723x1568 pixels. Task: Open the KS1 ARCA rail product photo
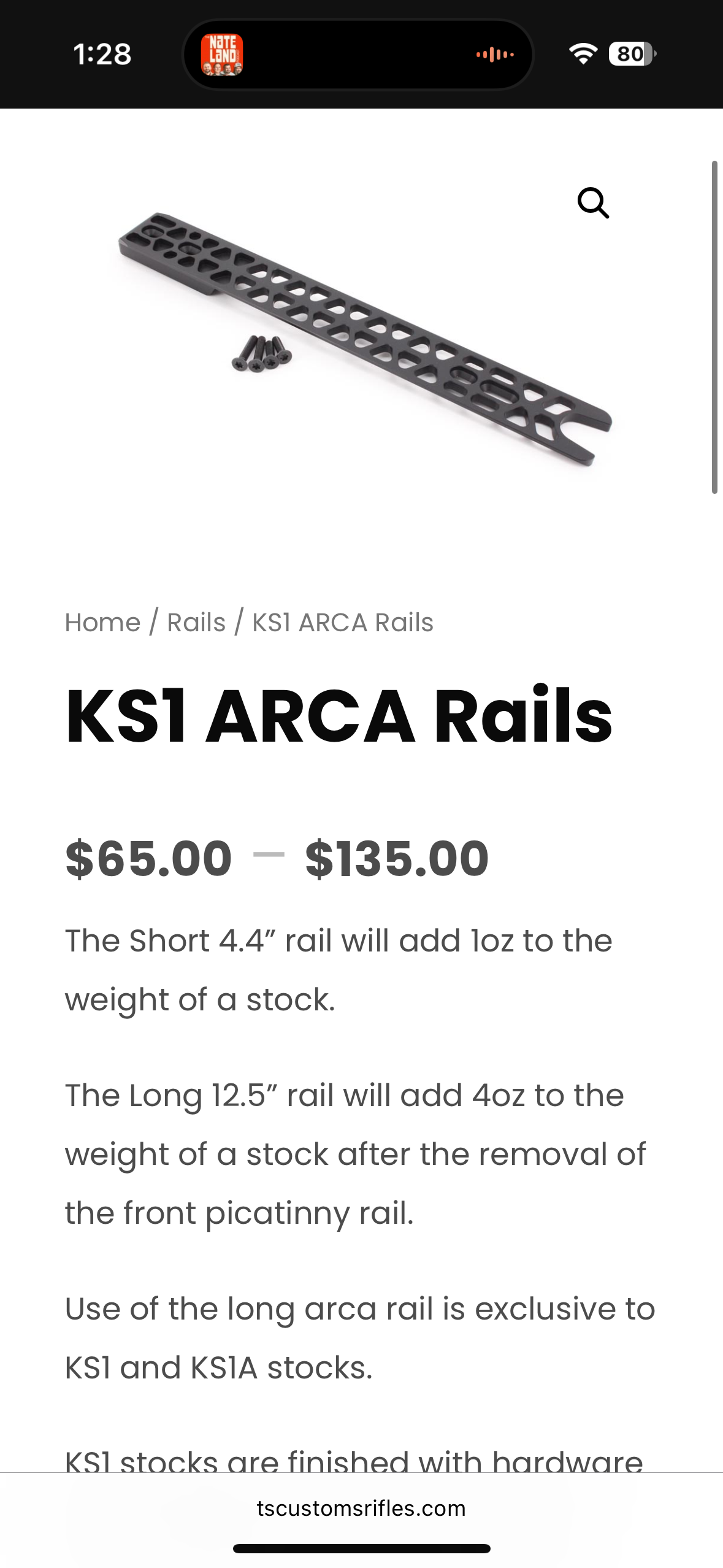(364, 339)
